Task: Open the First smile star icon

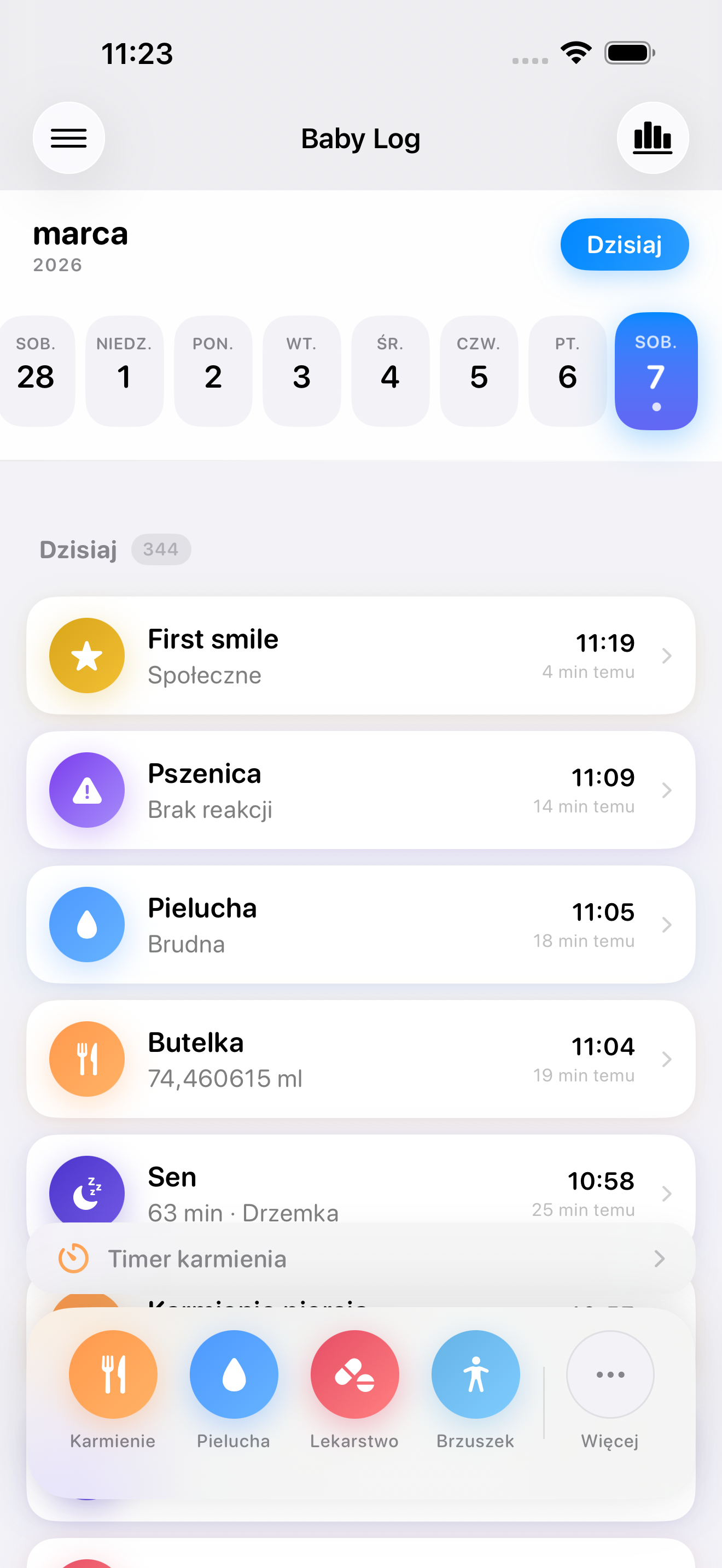Action: [87, 656]
